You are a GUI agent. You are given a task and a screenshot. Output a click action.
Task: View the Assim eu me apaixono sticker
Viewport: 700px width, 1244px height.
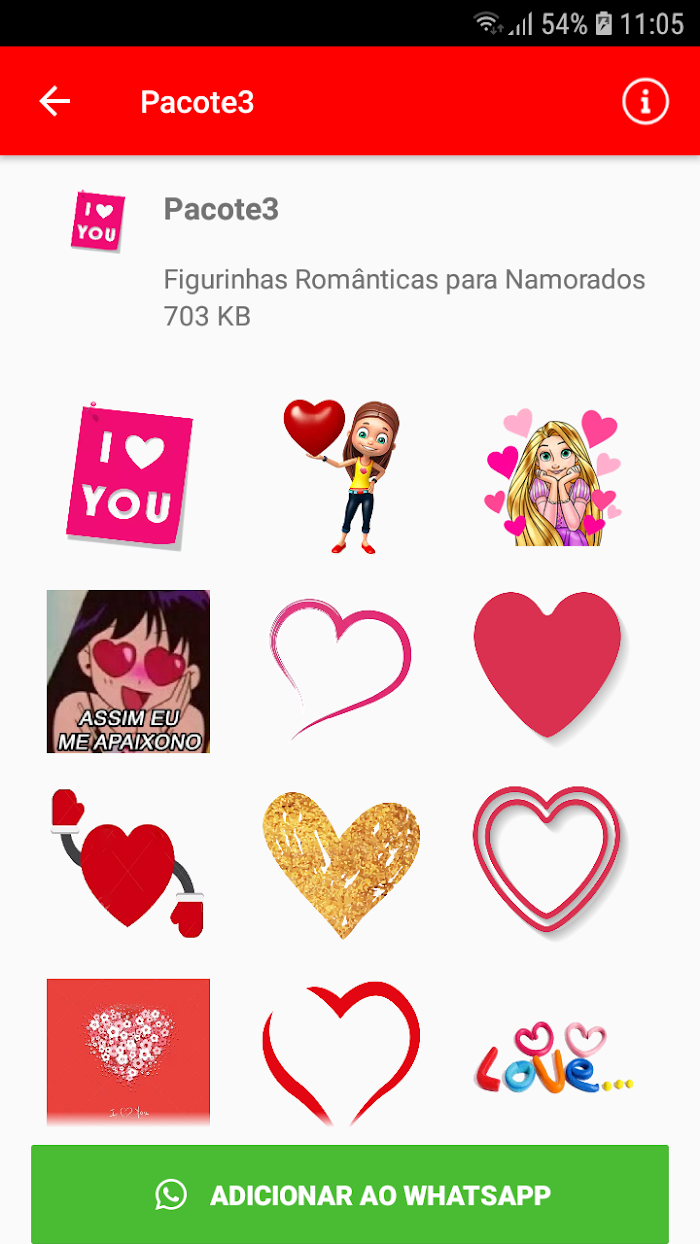128,671
